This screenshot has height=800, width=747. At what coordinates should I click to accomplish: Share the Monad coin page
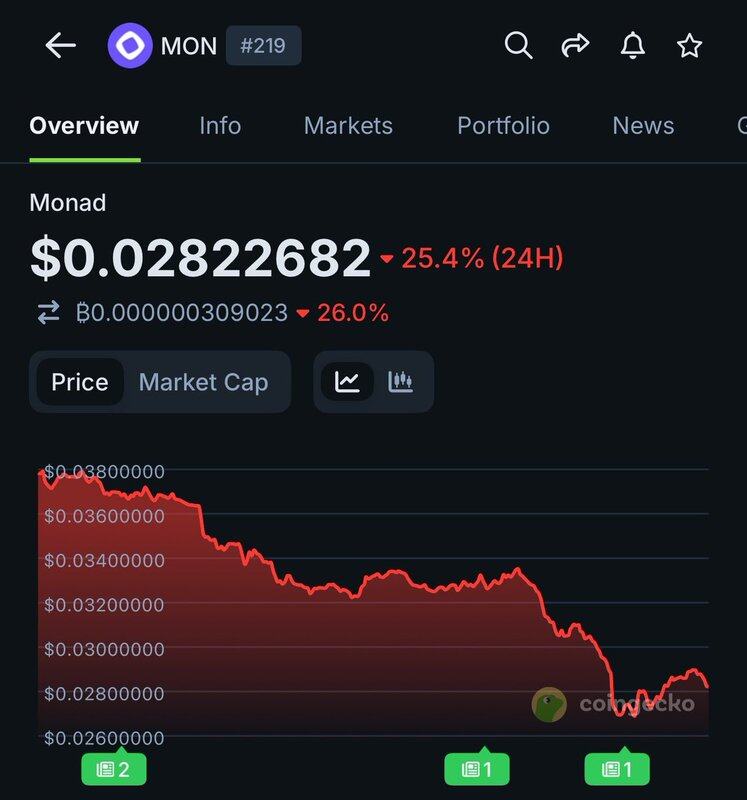[575, 46]
